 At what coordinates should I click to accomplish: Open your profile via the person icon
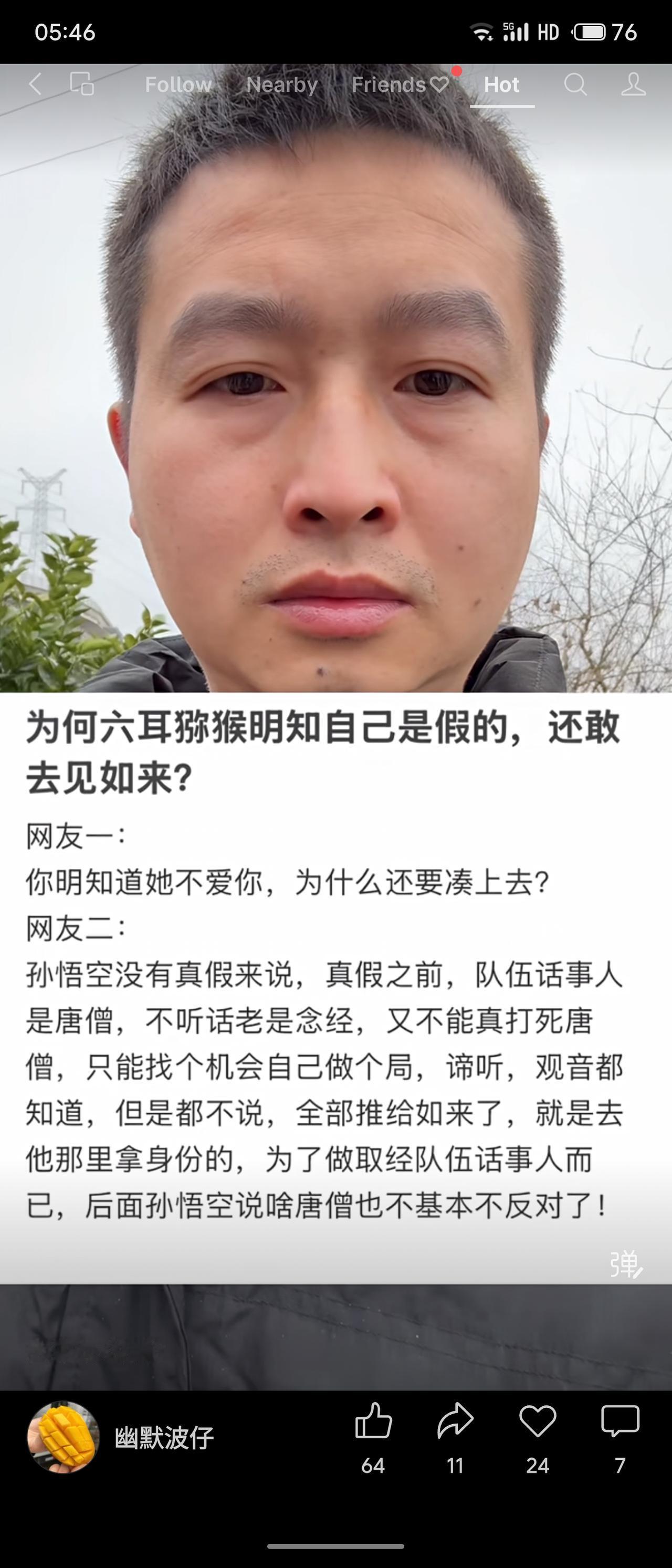(633, 85)
